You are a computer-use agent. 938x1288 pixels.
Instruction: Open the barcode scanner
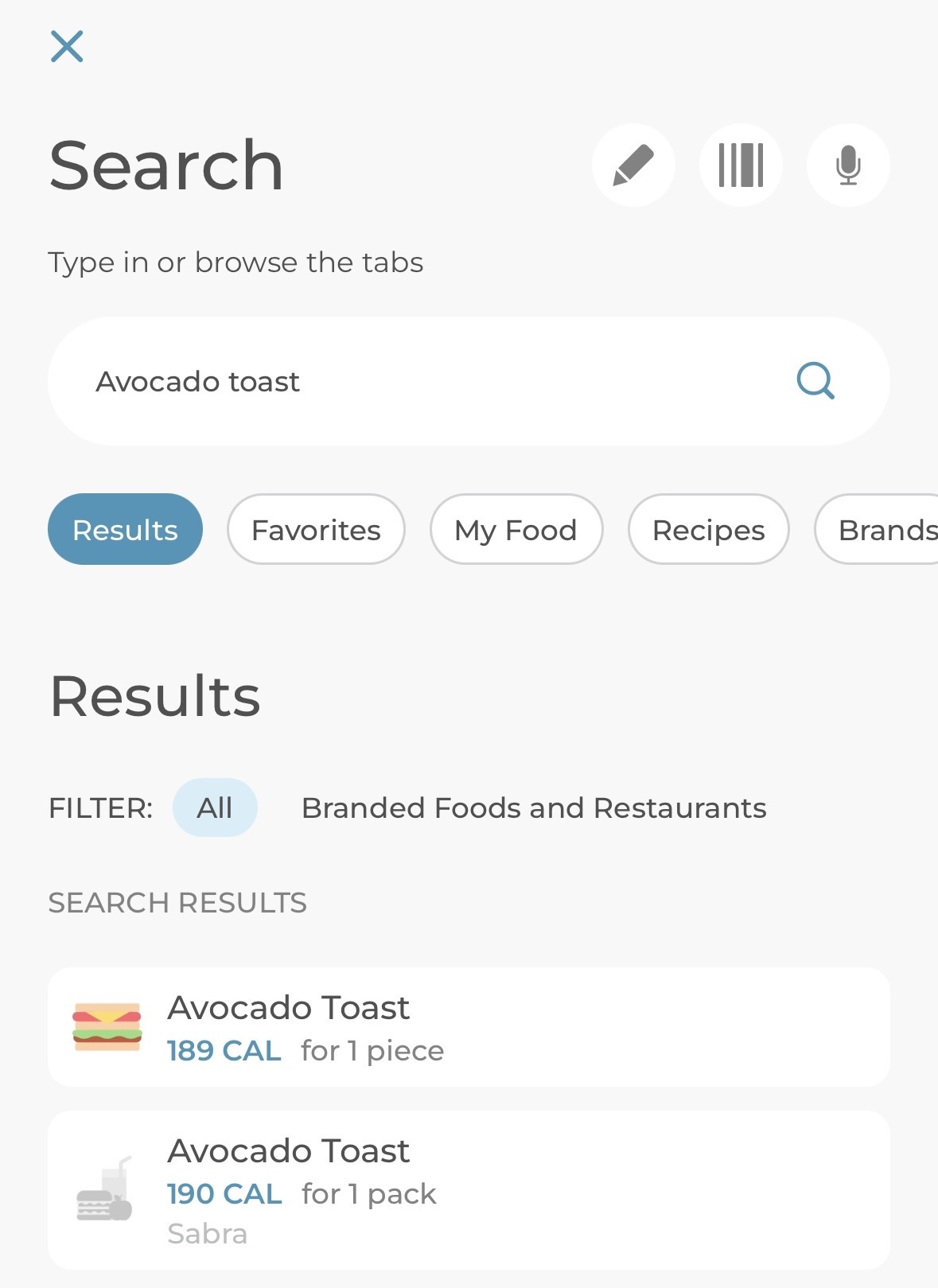click(x=741, y=165)
